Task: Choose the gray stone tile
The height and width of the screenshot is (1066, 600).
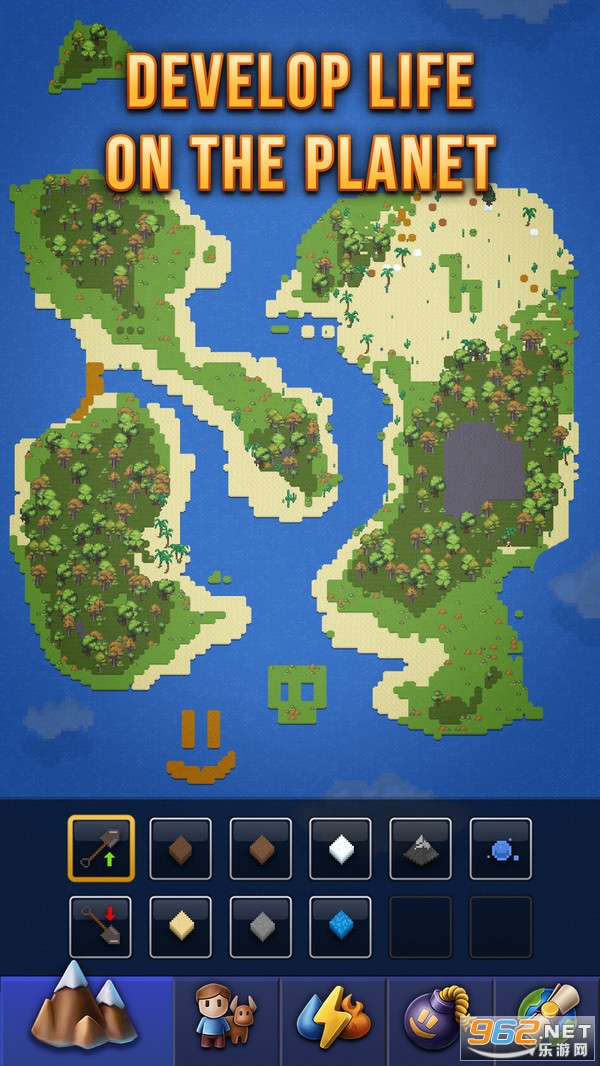Action: tap(260, 927)
